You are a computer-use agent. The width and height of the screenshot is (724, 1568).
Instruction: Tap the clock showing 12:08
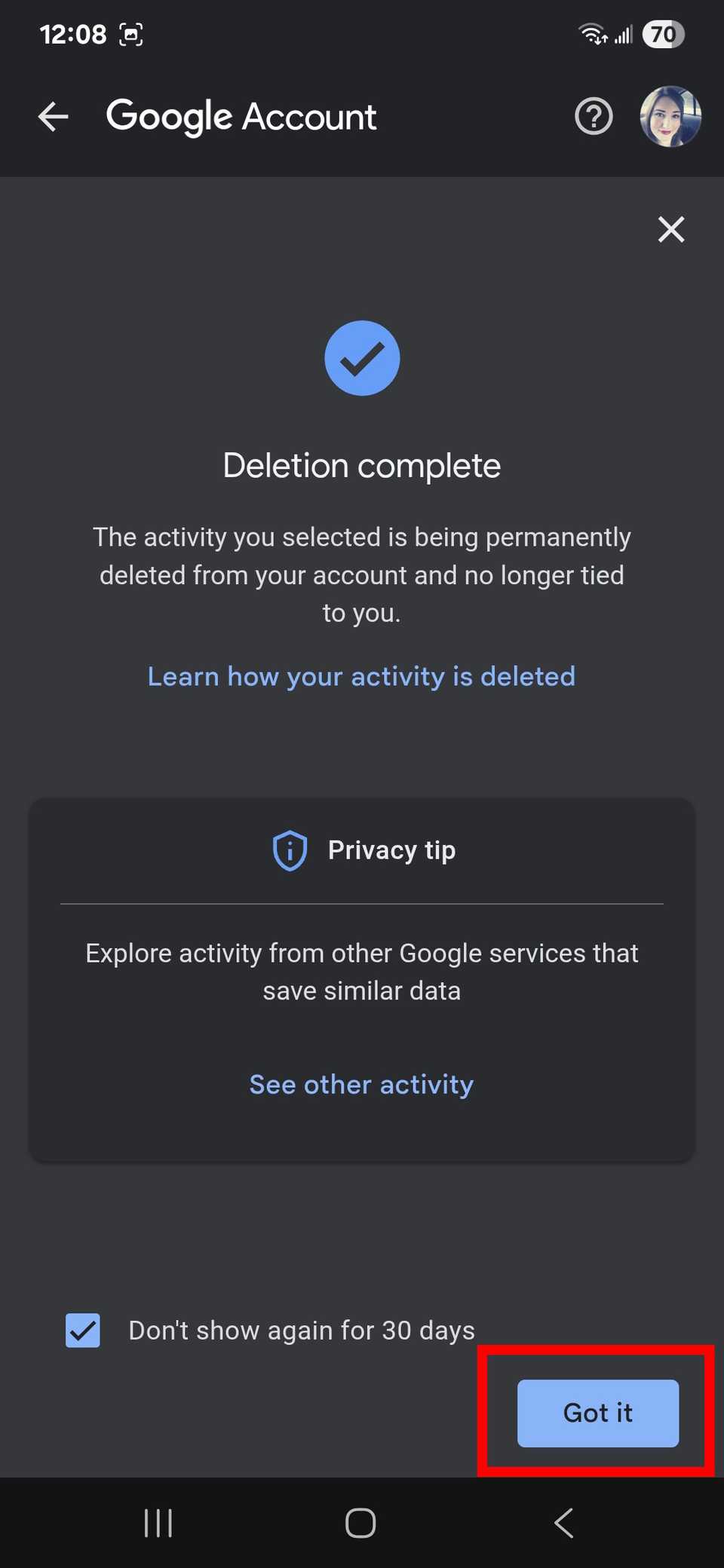[x=72, y=34]
